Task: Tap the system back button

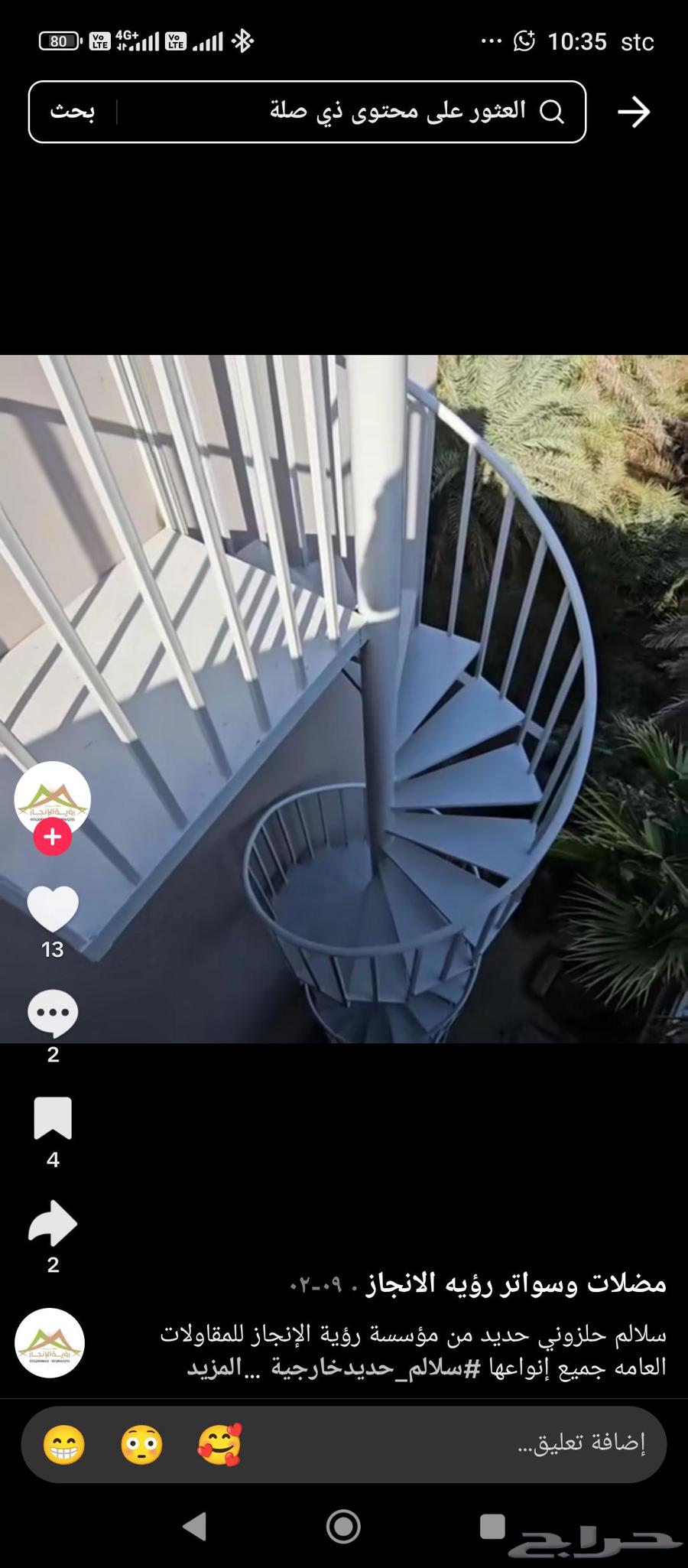Action: pos(194,1527)
